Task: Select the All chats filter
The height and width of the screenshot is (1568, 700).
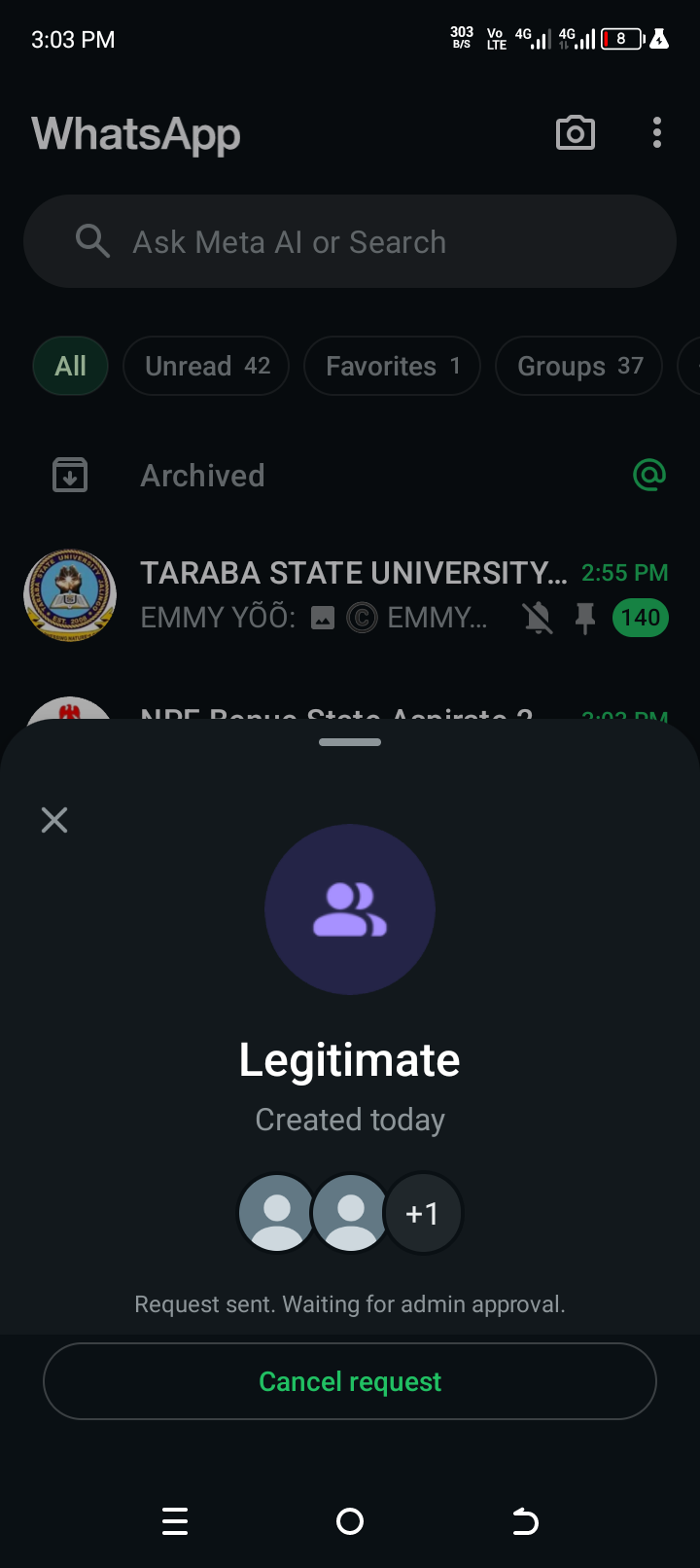Action: (70, 366)
